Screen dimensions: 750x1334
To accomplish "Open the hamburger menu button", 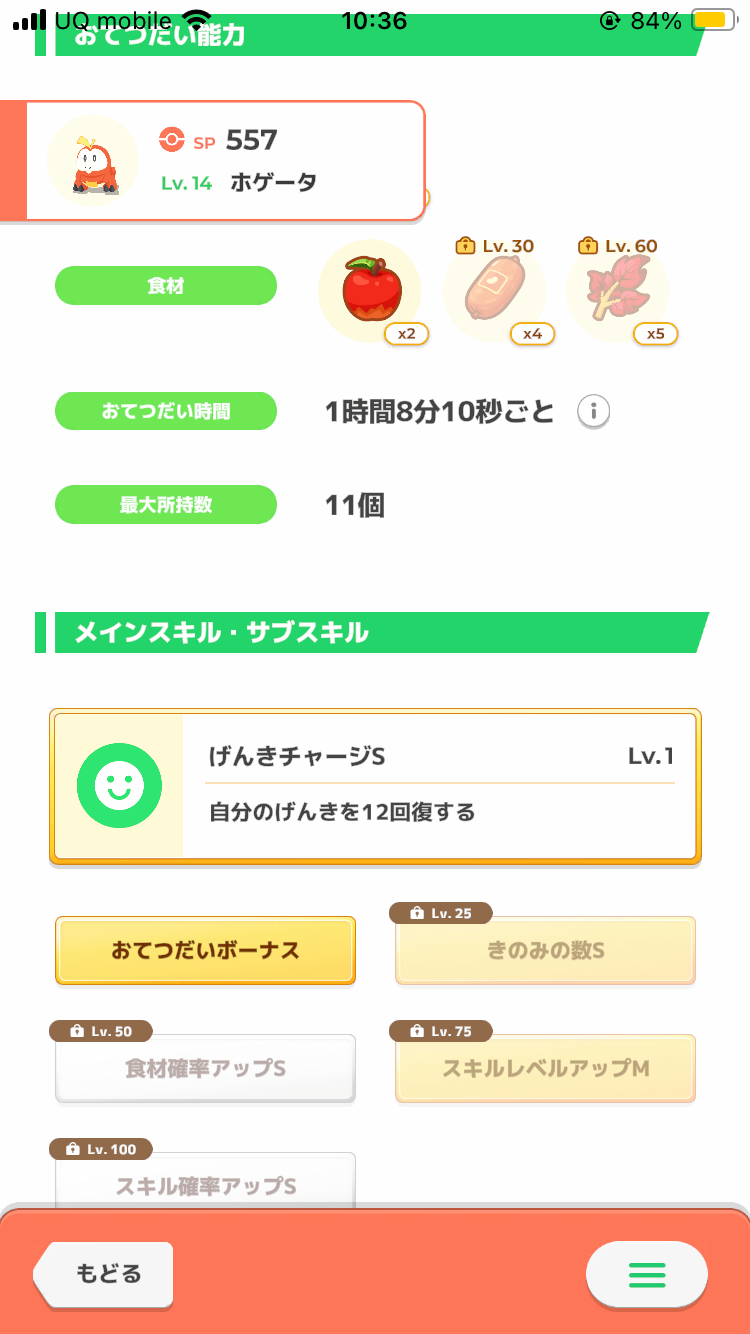I will click(x=646, y=1274).
